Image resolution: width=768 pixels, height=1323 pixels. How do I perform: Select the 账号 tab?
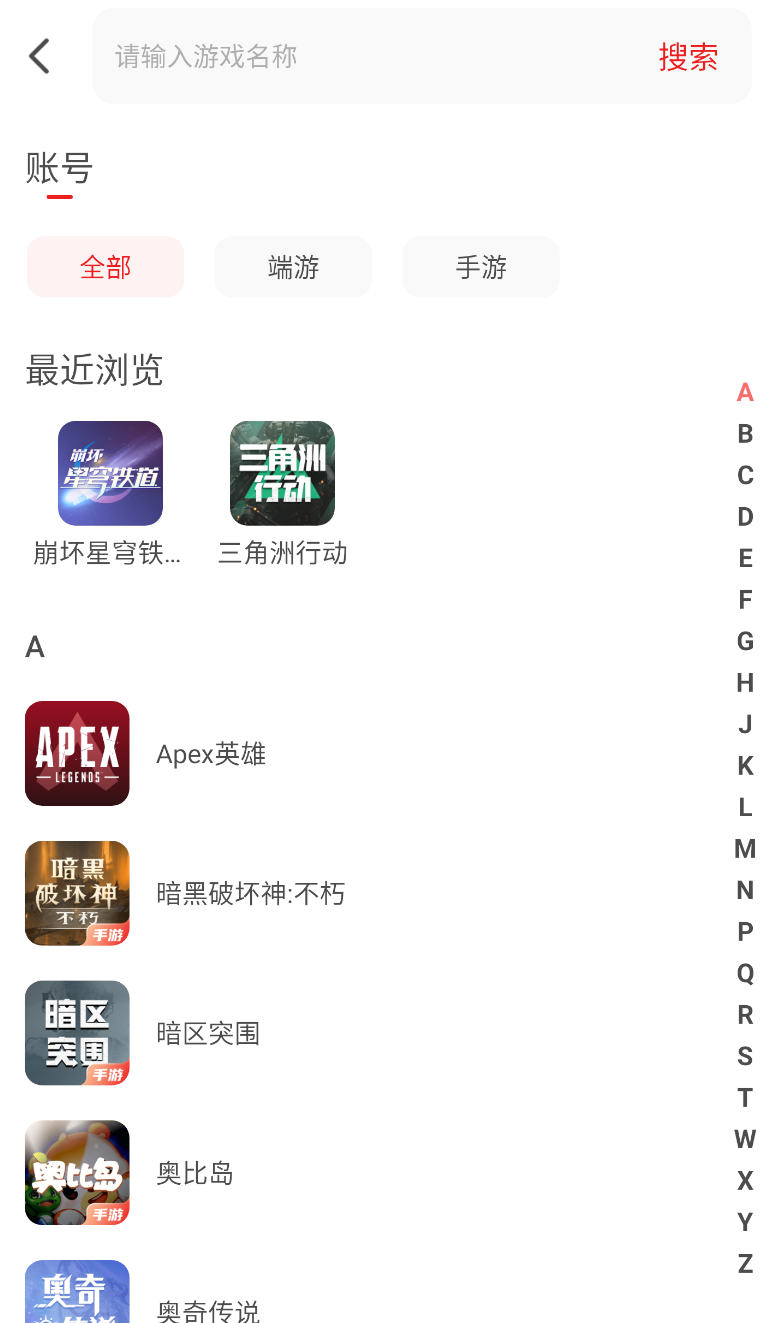pos(59,168)
